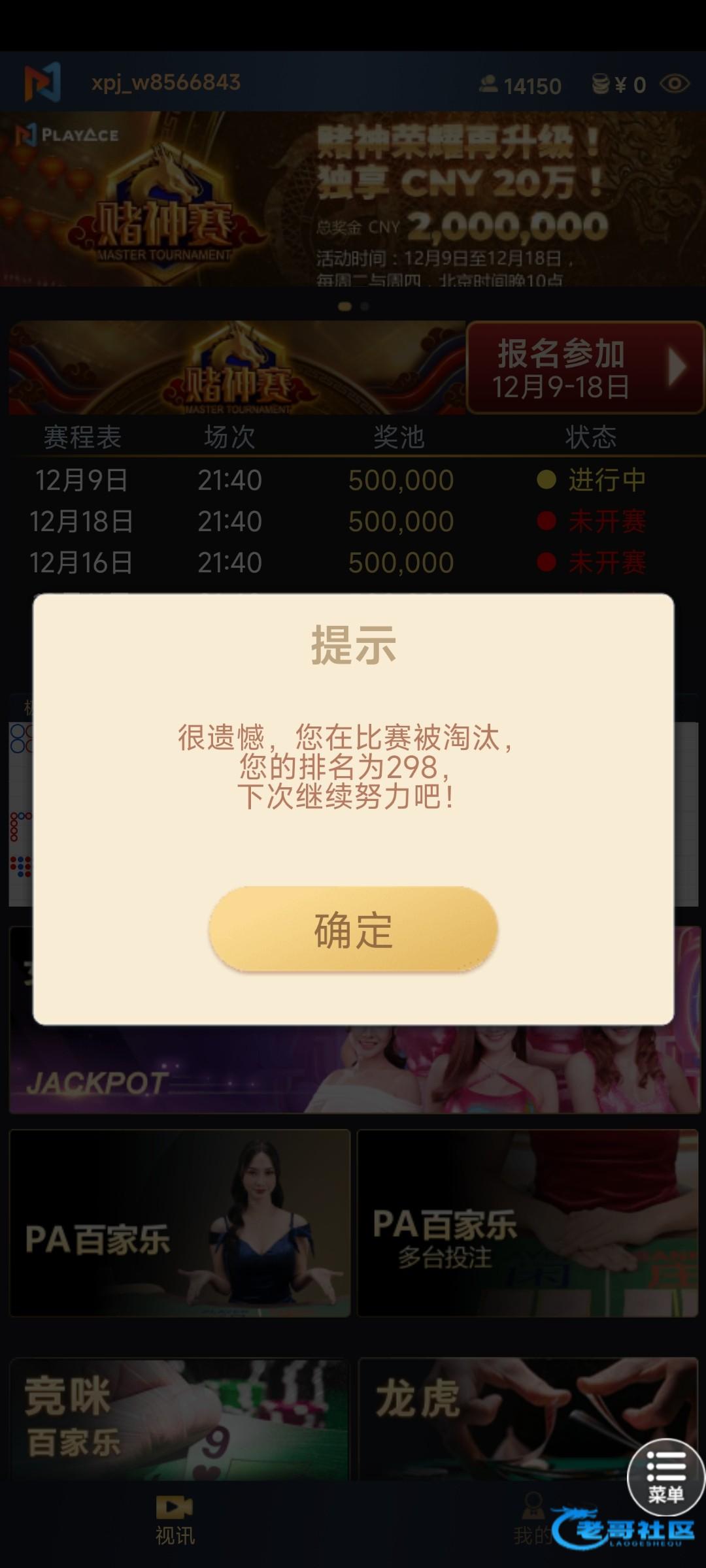The width and height of the screenshot is (706, 1568).
Task: Open the 赌神赛 top promotional banner
Action: click(x=353, y=199)
